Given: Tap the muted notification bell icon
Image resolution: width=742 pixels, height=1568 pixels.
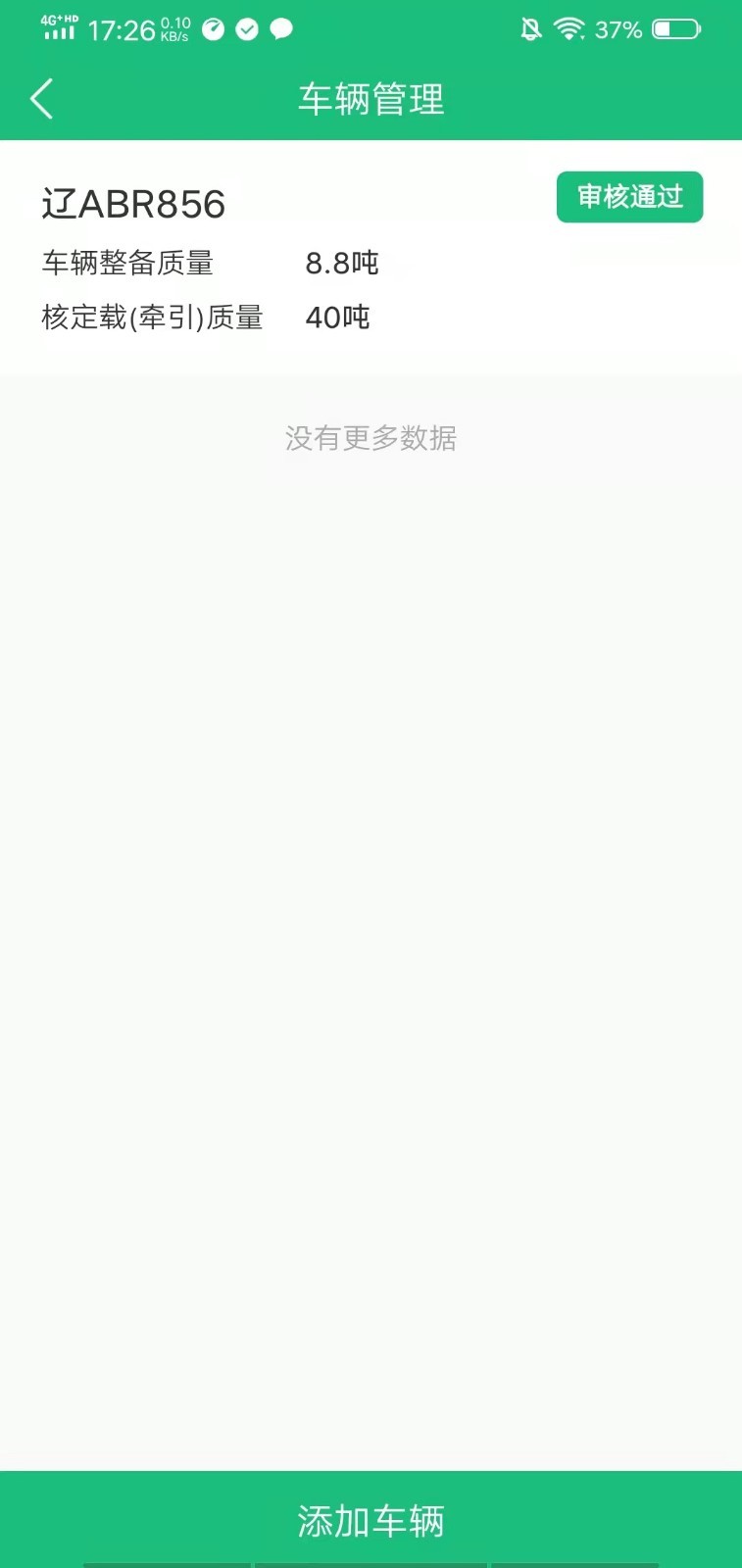Looking at the screenshot, I should 528,29.
